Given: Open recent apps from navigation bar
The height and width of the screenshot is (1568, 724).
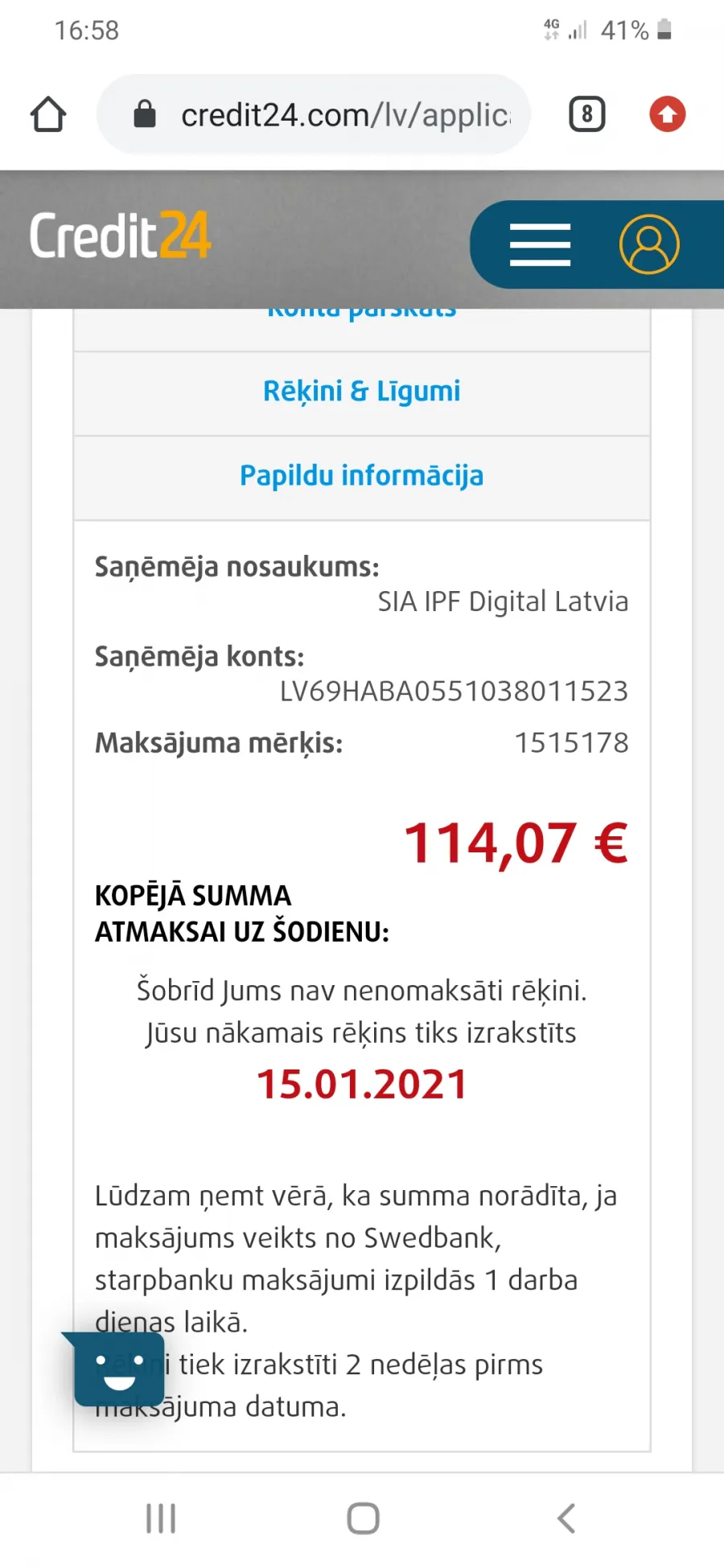Looking at the screenshot, I should click(161, 1518).
